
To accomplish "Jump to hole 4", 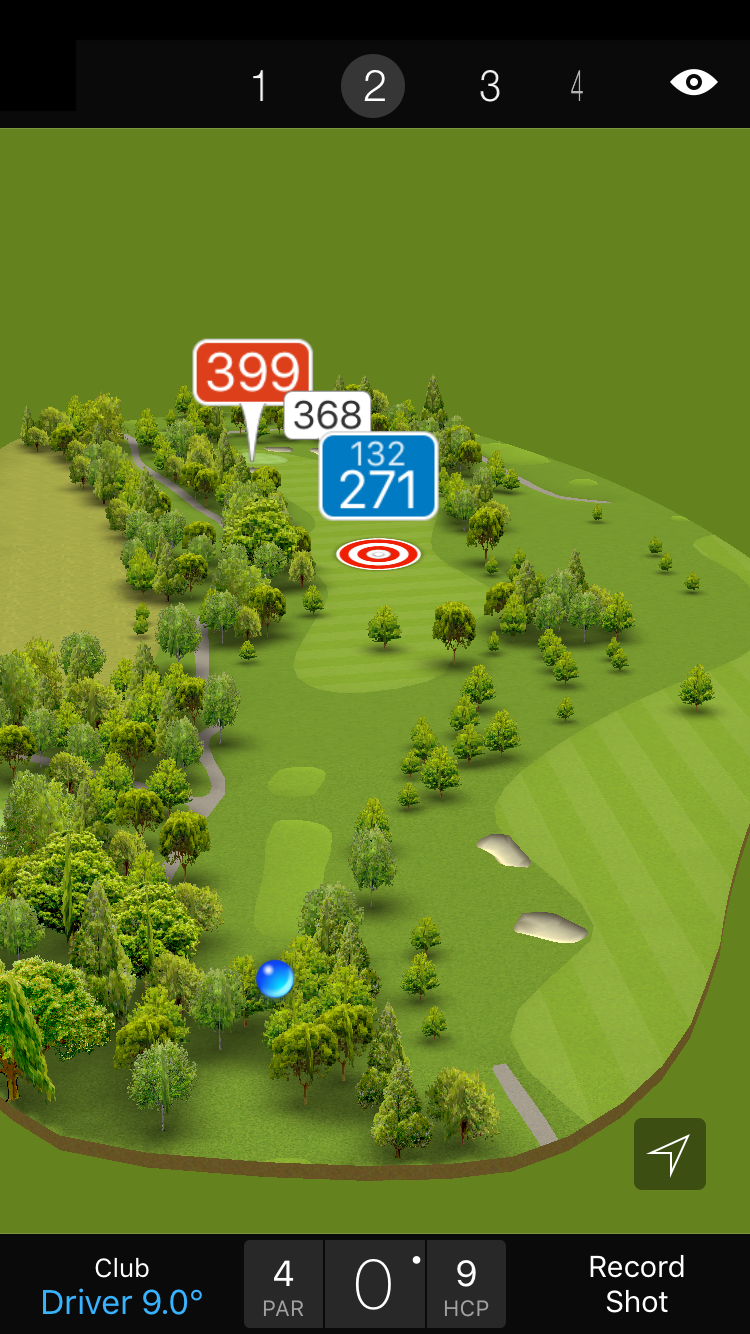I will 577,86.
